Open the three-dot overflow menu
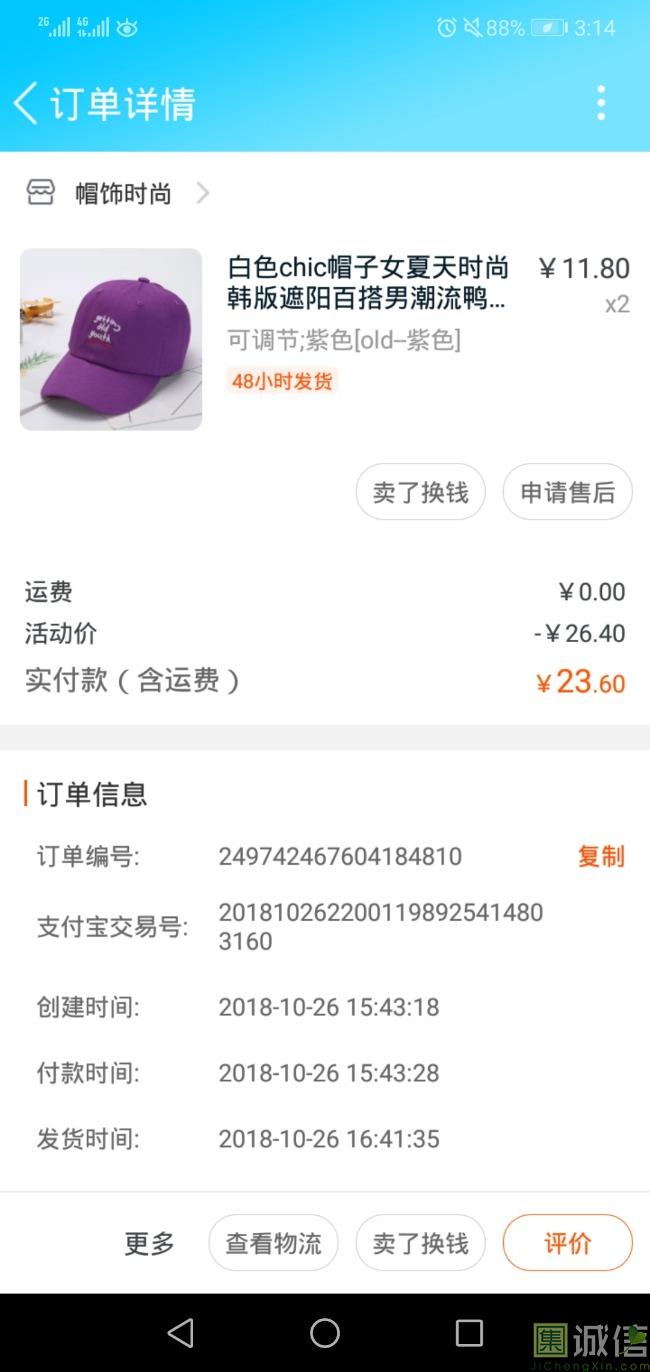Viewport: 650px width, 1372px height. (600, 103)
